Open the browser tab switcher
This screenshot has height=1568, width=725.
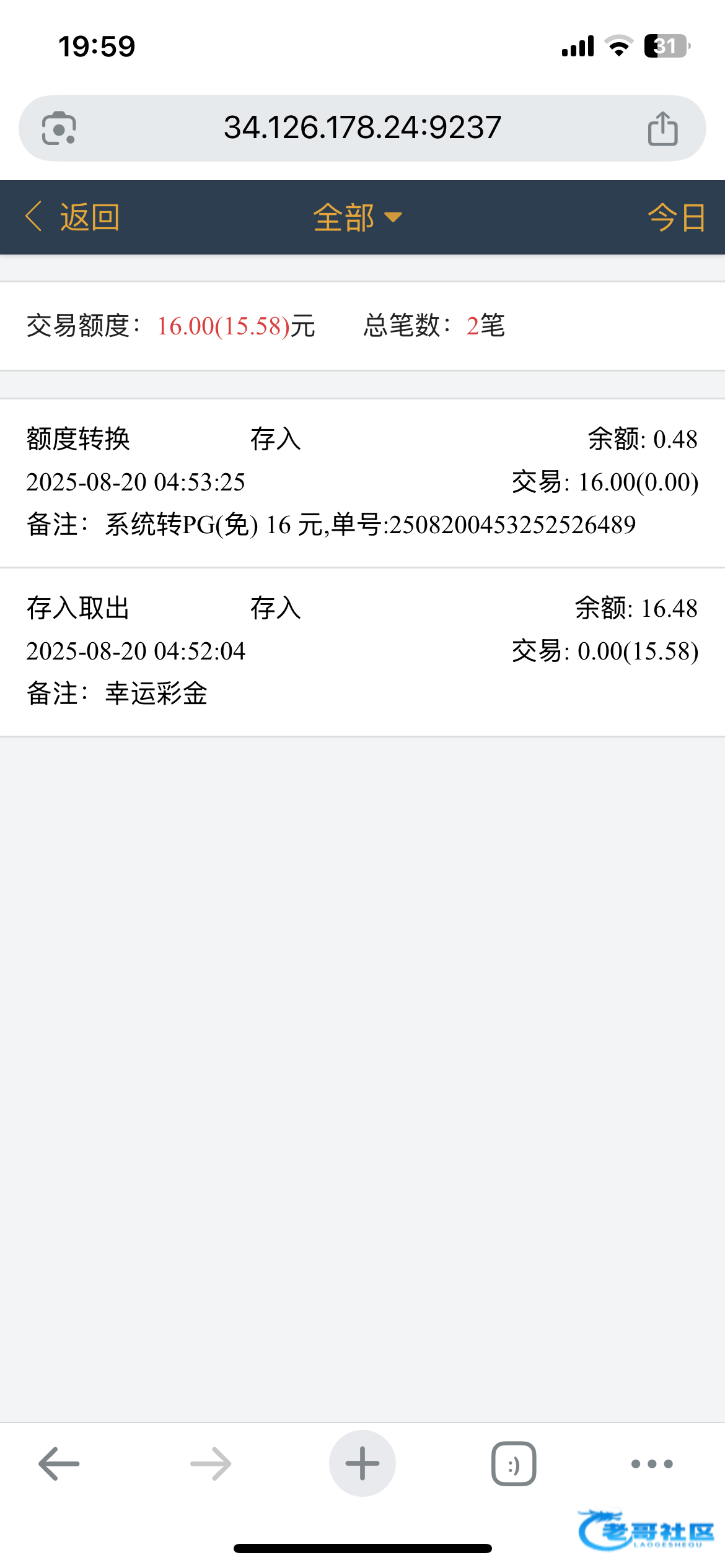514,1464
